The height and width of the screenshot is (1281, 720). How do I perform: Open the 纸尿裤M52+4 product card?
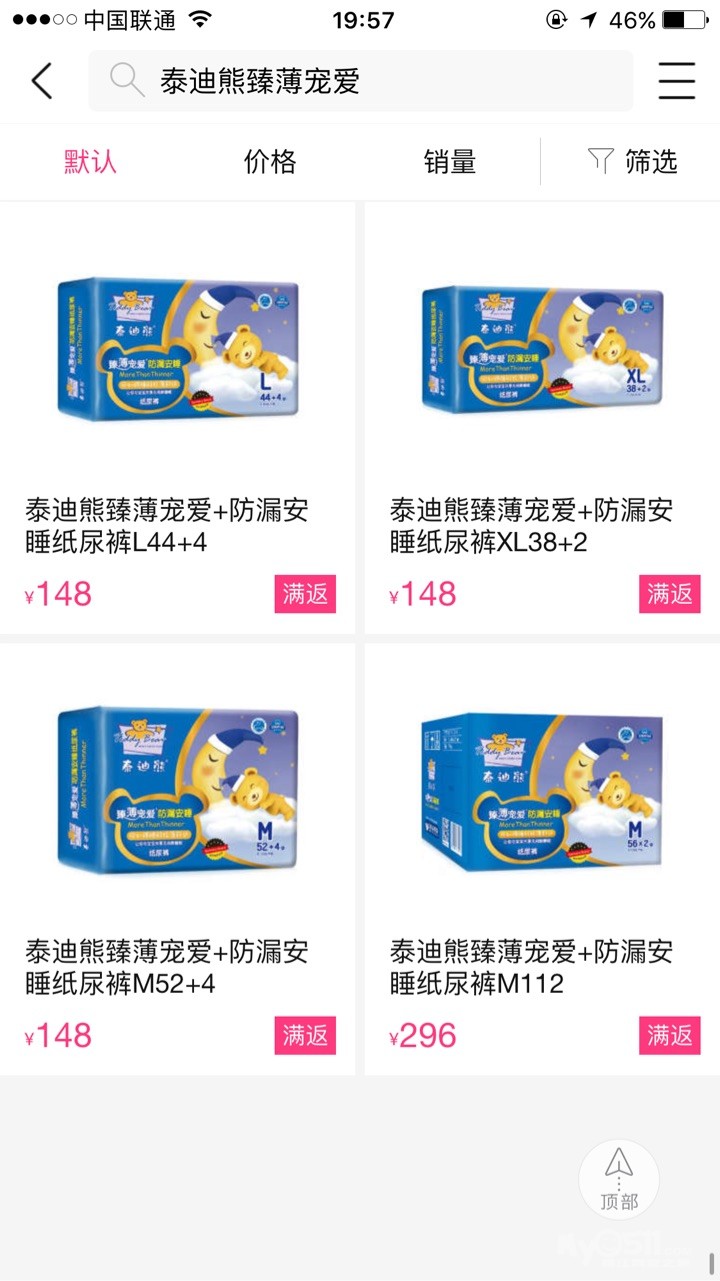(178, 860)
